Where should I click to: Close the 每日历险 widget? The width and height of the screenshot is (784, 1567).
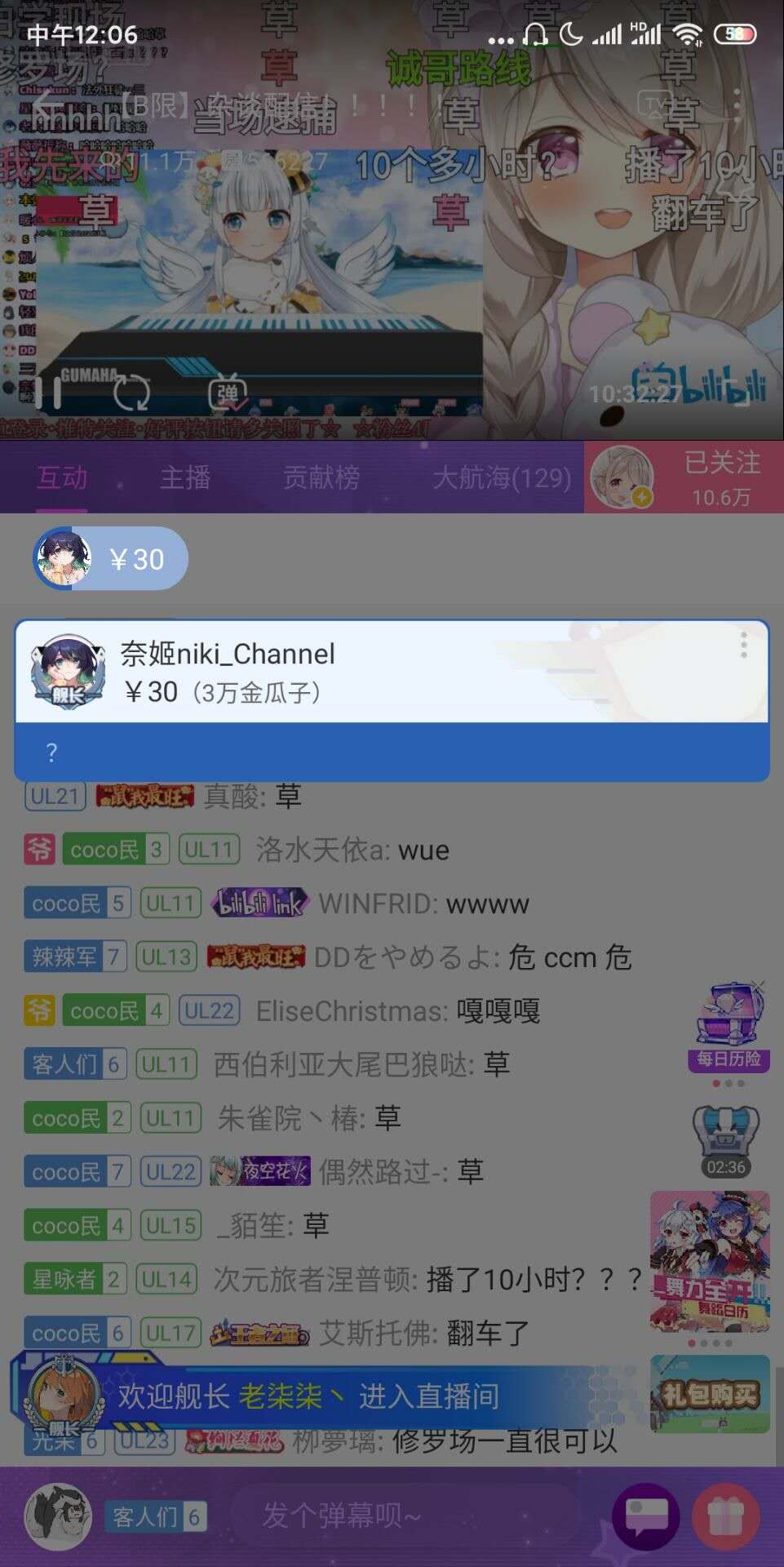point(758,988)
